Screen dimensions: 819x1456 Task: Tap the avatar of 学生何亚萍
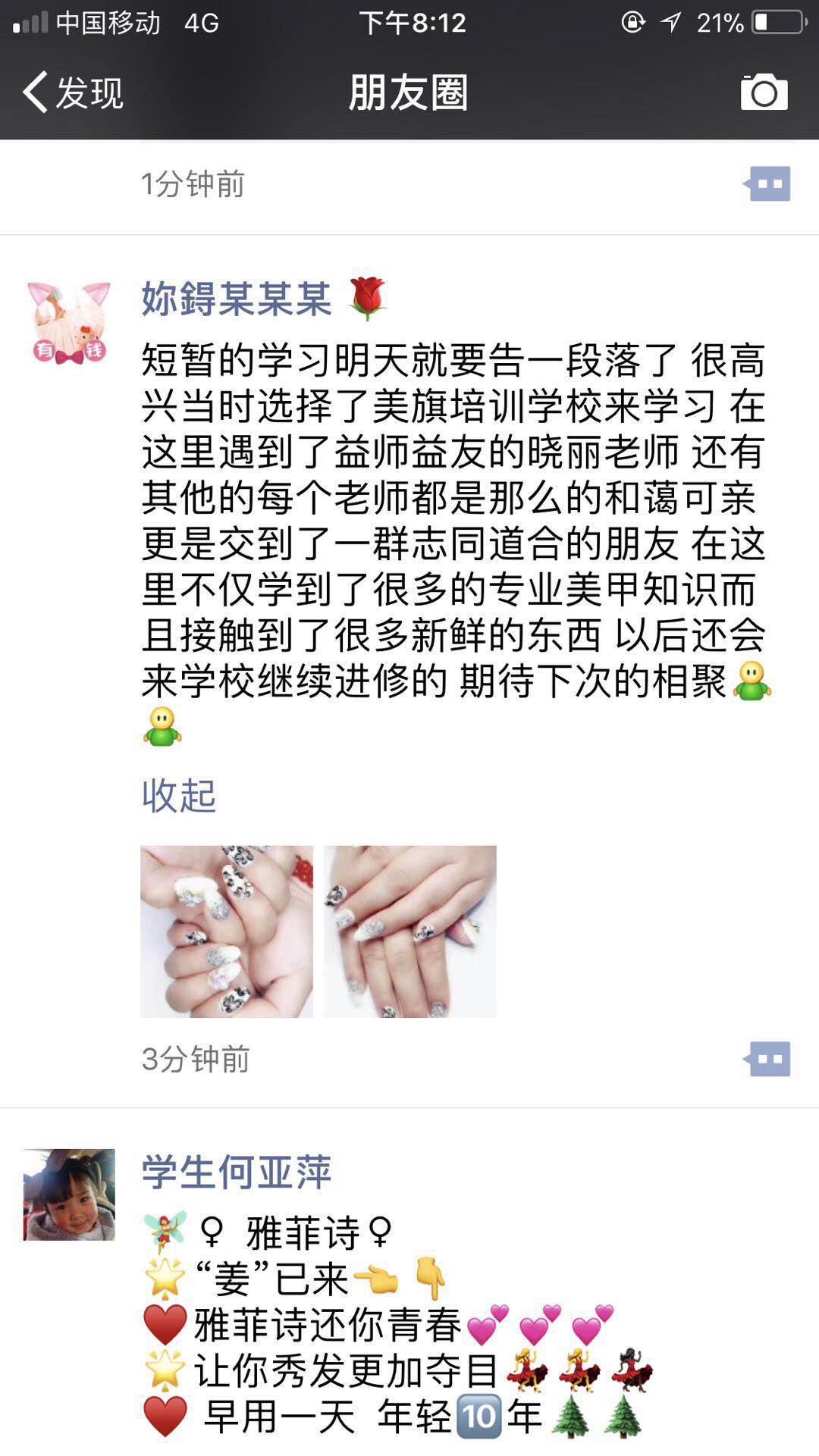tap(69, 1195)
